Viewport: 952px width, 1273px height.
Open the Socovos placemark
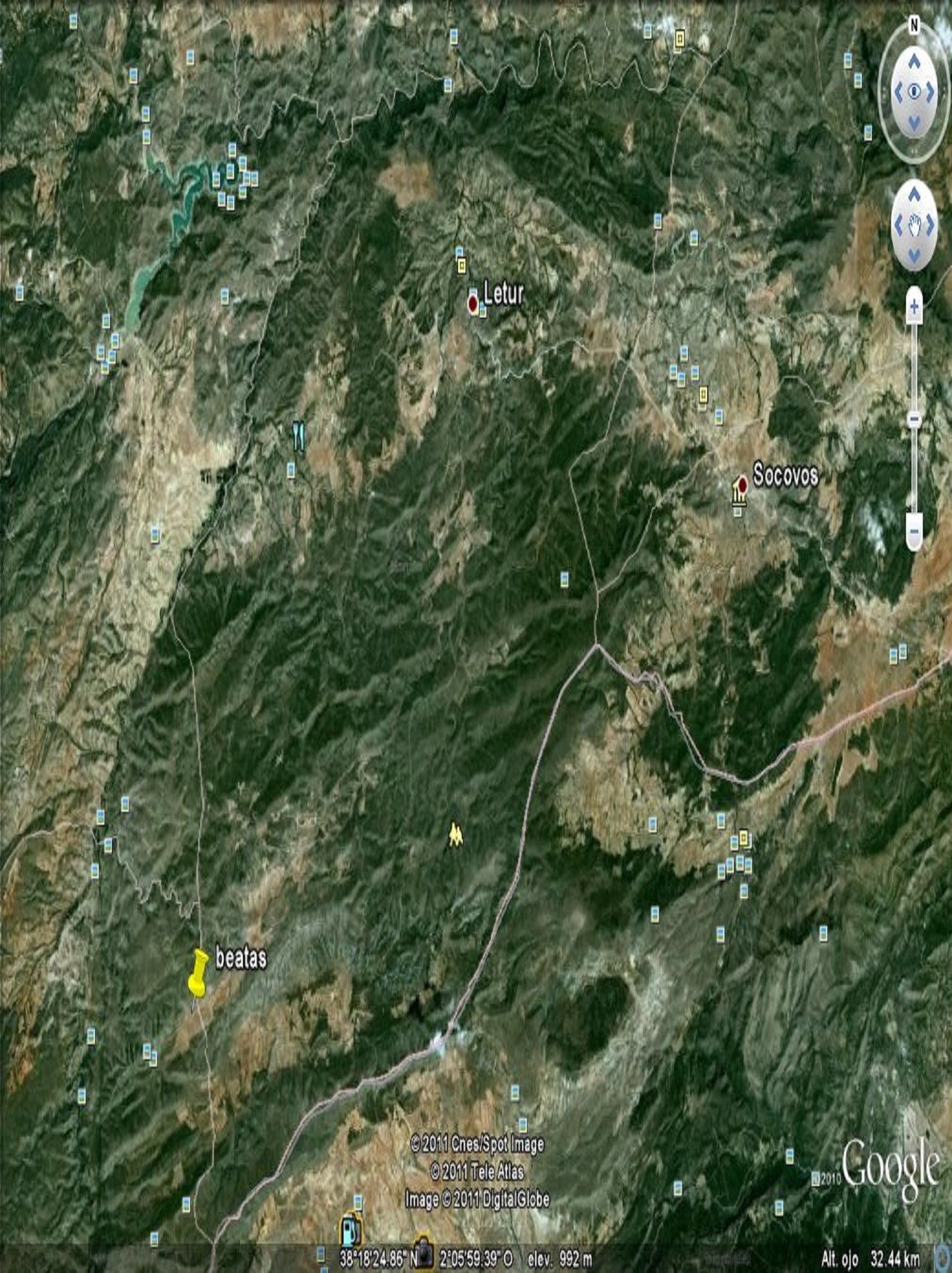742,484
